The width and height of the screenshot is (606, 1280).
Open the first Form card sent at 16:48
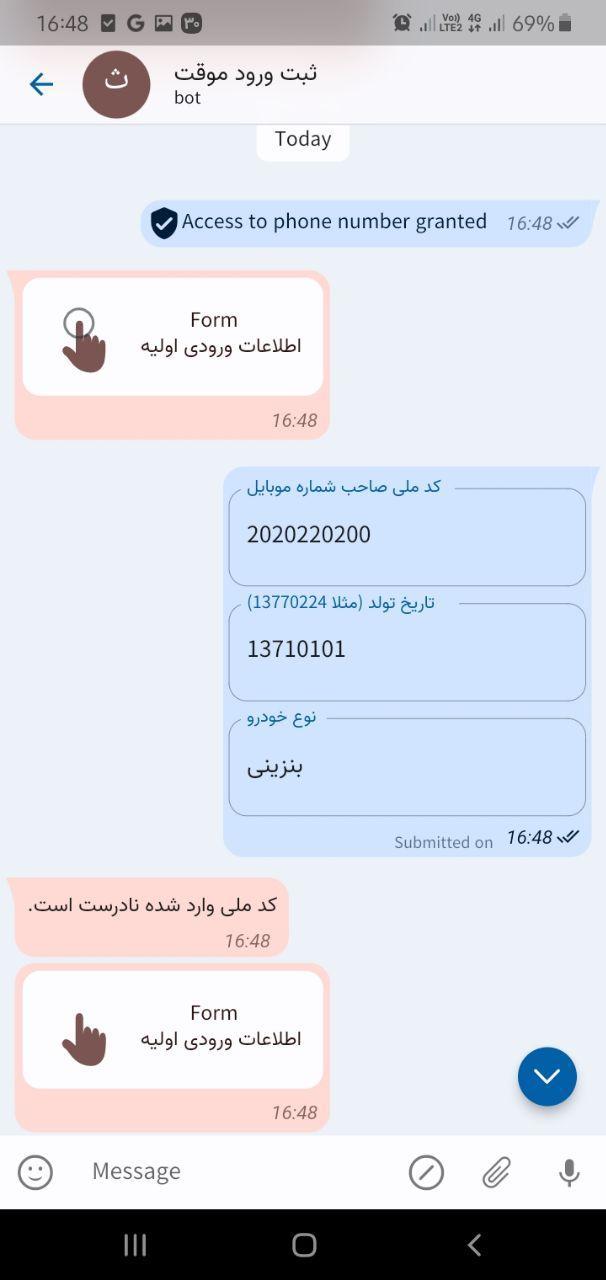tap(173, 337)
